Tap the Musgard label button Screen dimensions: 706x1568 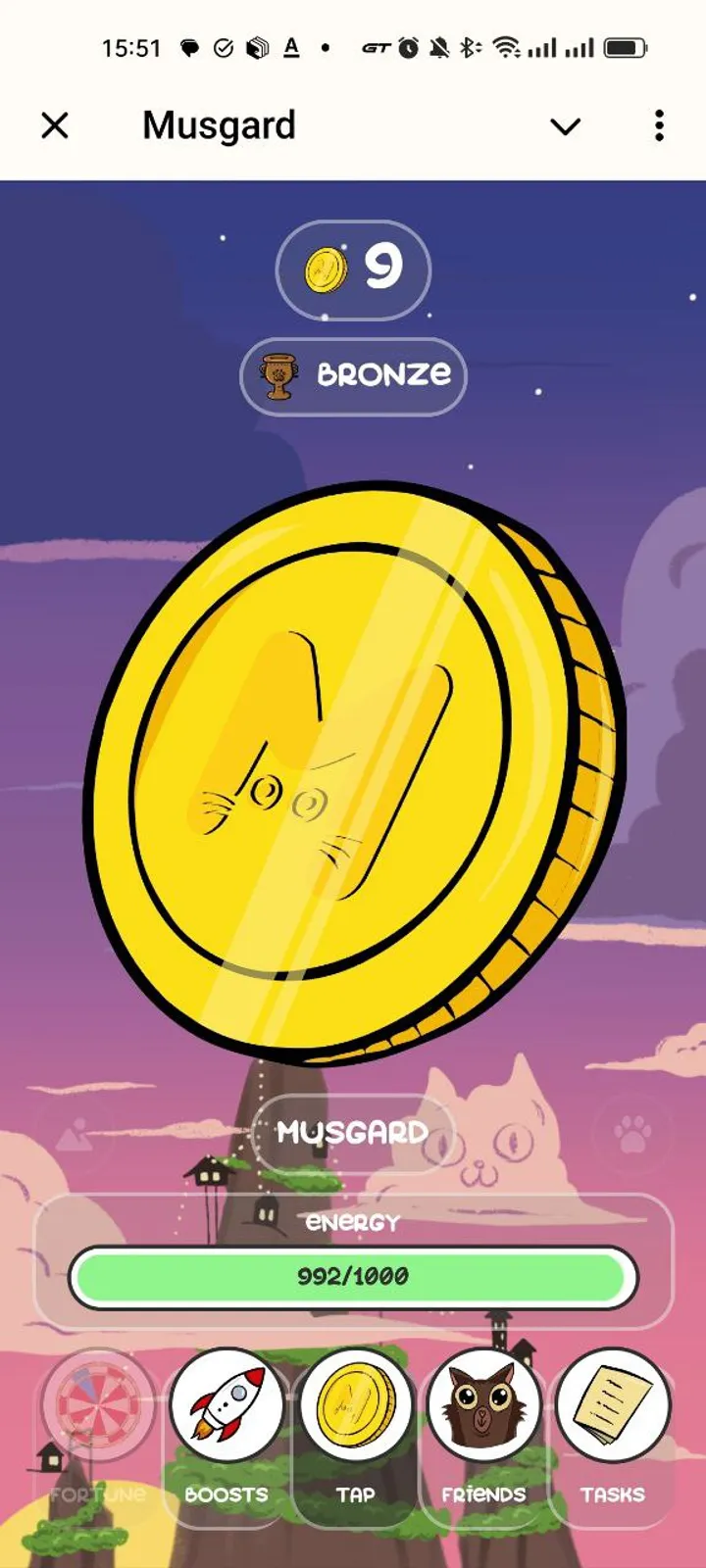coord(353,1133)
